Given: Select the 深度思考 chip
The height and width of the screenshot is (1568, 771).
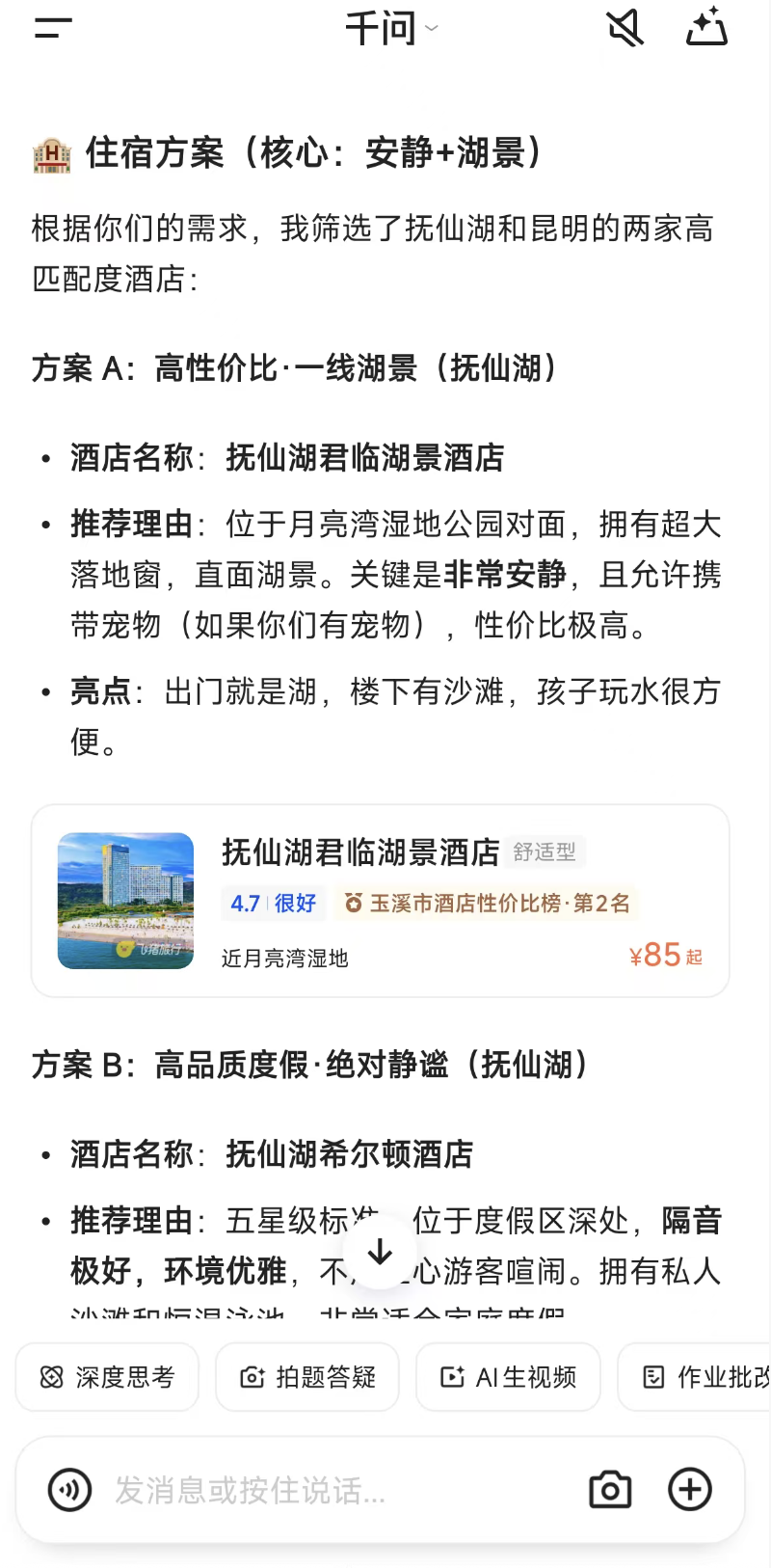Looking at the screenshot, I should tap(107, 1377).
